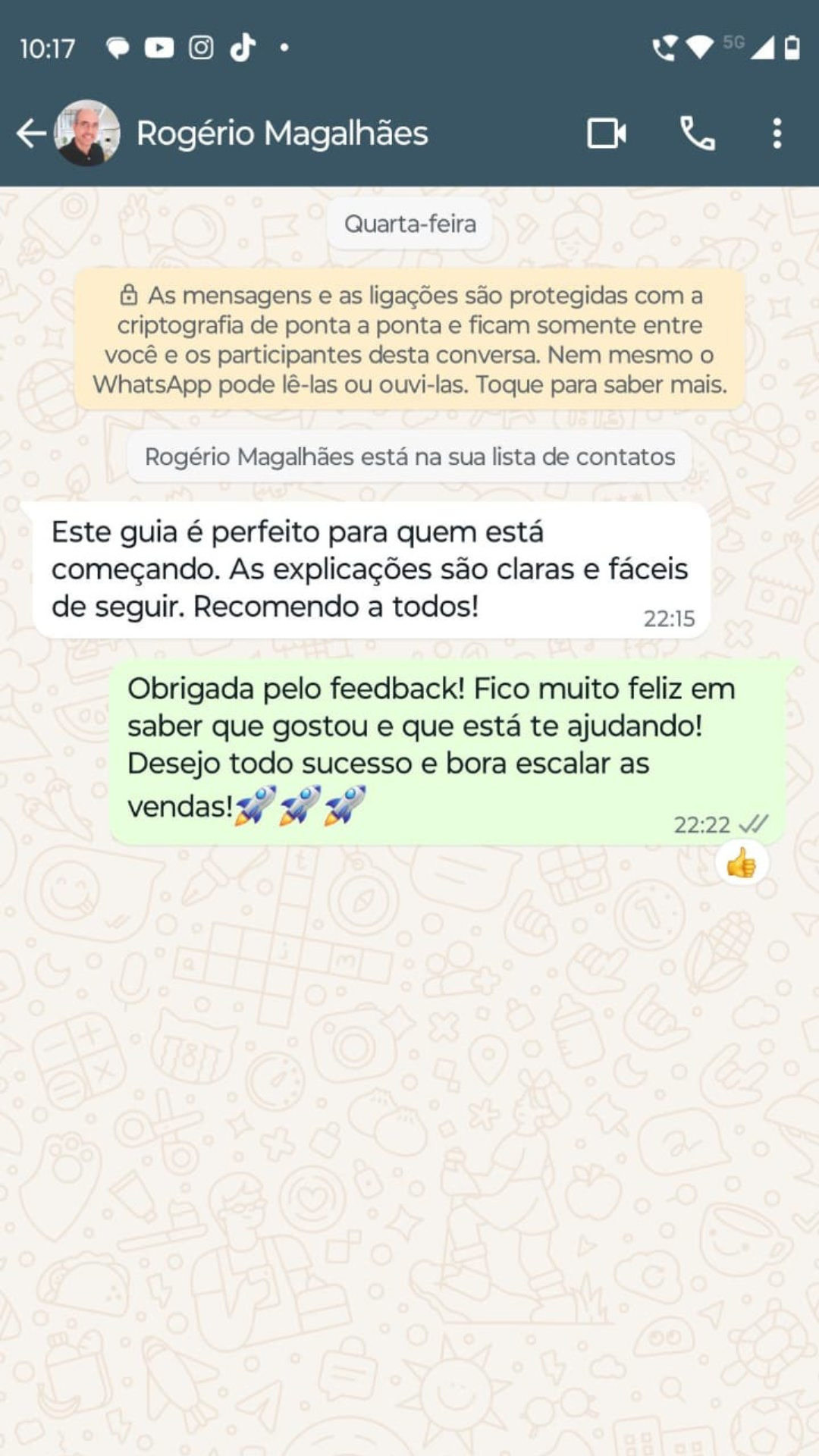Open Rogério Magalhães profile photo
This screenshot has height=1456, width=819.
pos(87,133)
